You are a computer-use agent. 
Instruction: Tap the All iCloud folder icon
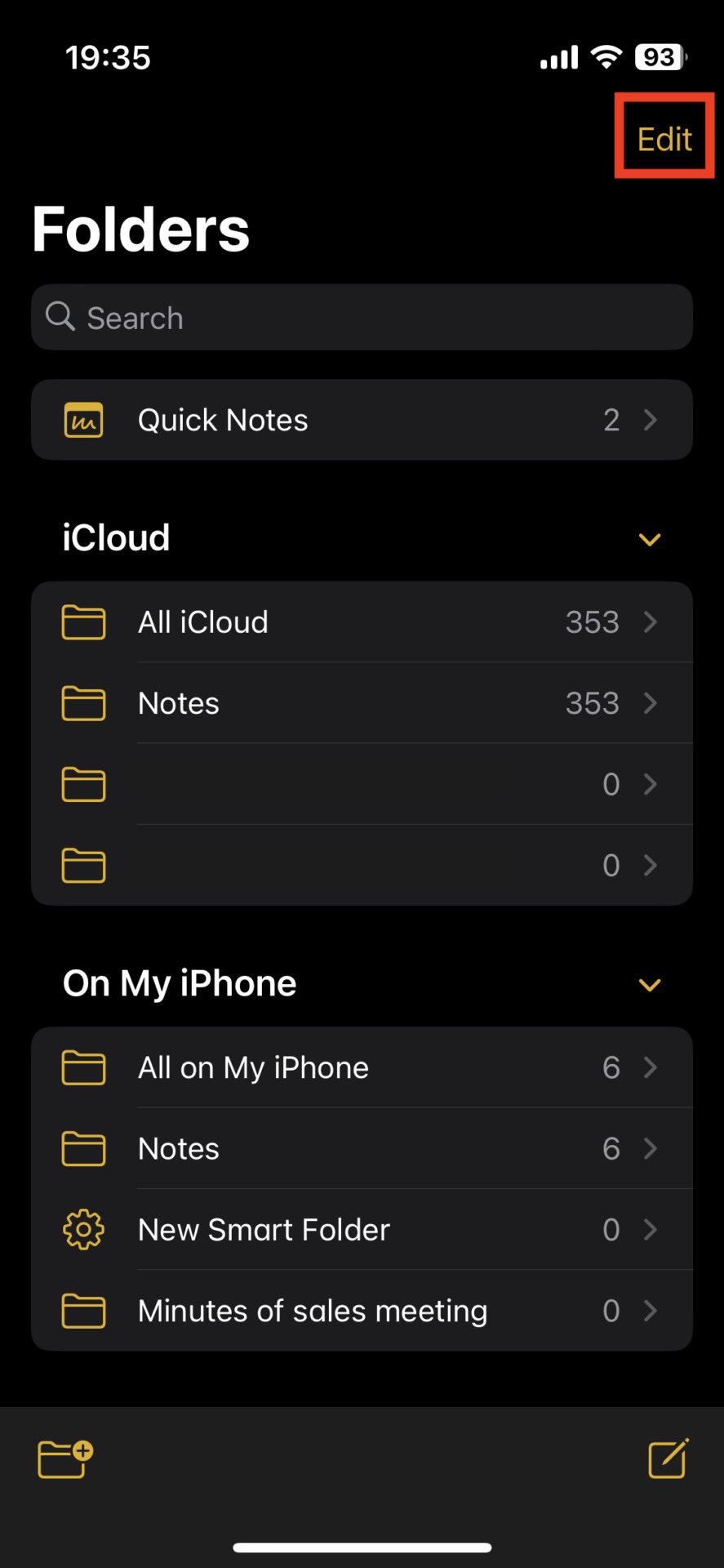pyautogui.click(x=82, y=621)
